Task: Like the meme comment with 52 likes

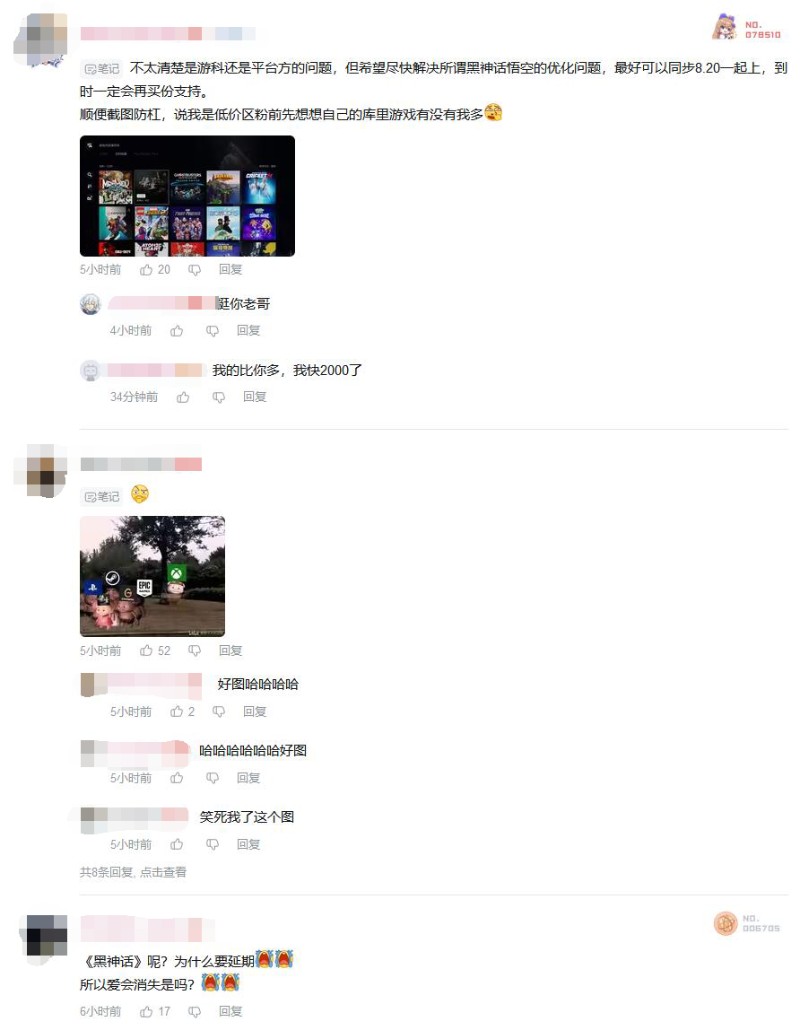Action: [147, 651]
